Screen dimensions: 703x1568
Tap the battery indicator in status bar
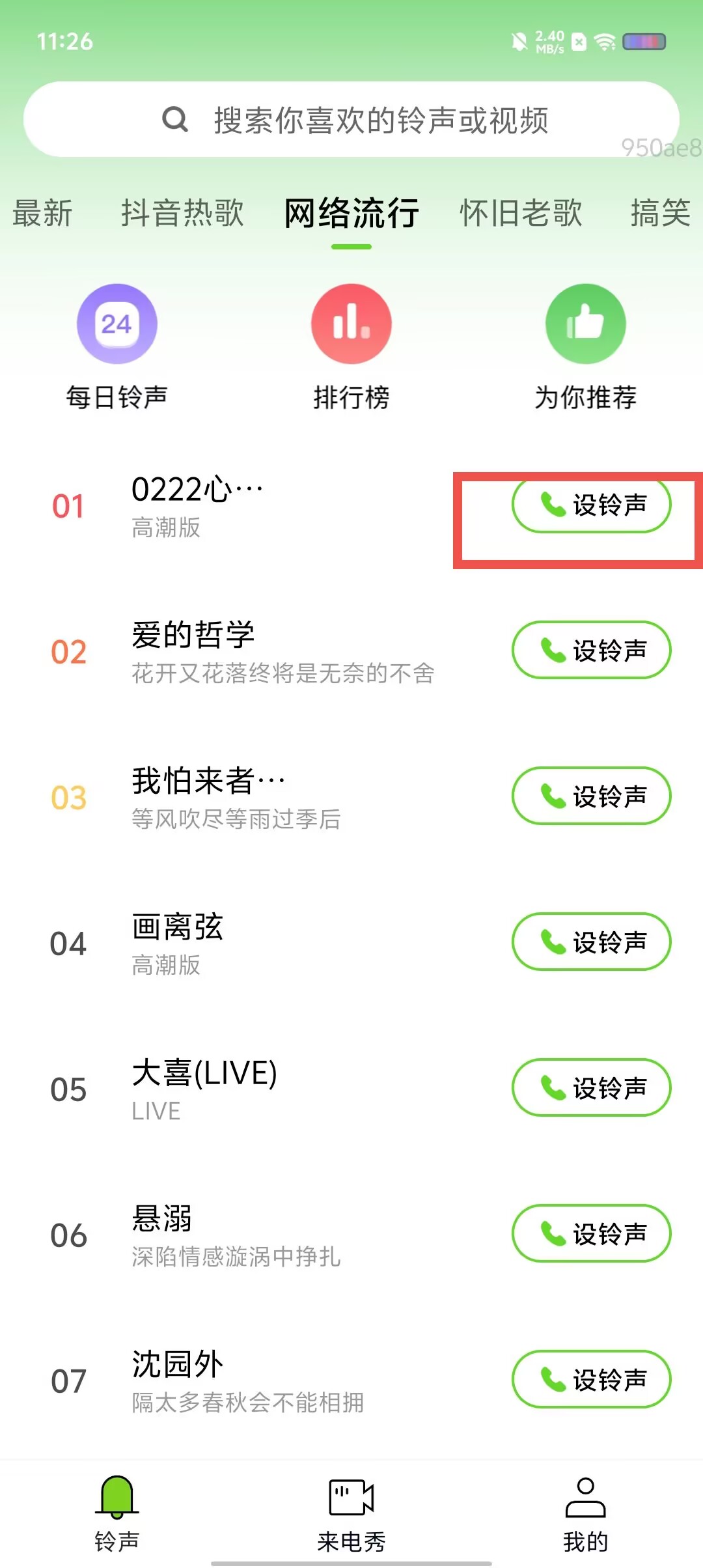(x=644, y=41)
